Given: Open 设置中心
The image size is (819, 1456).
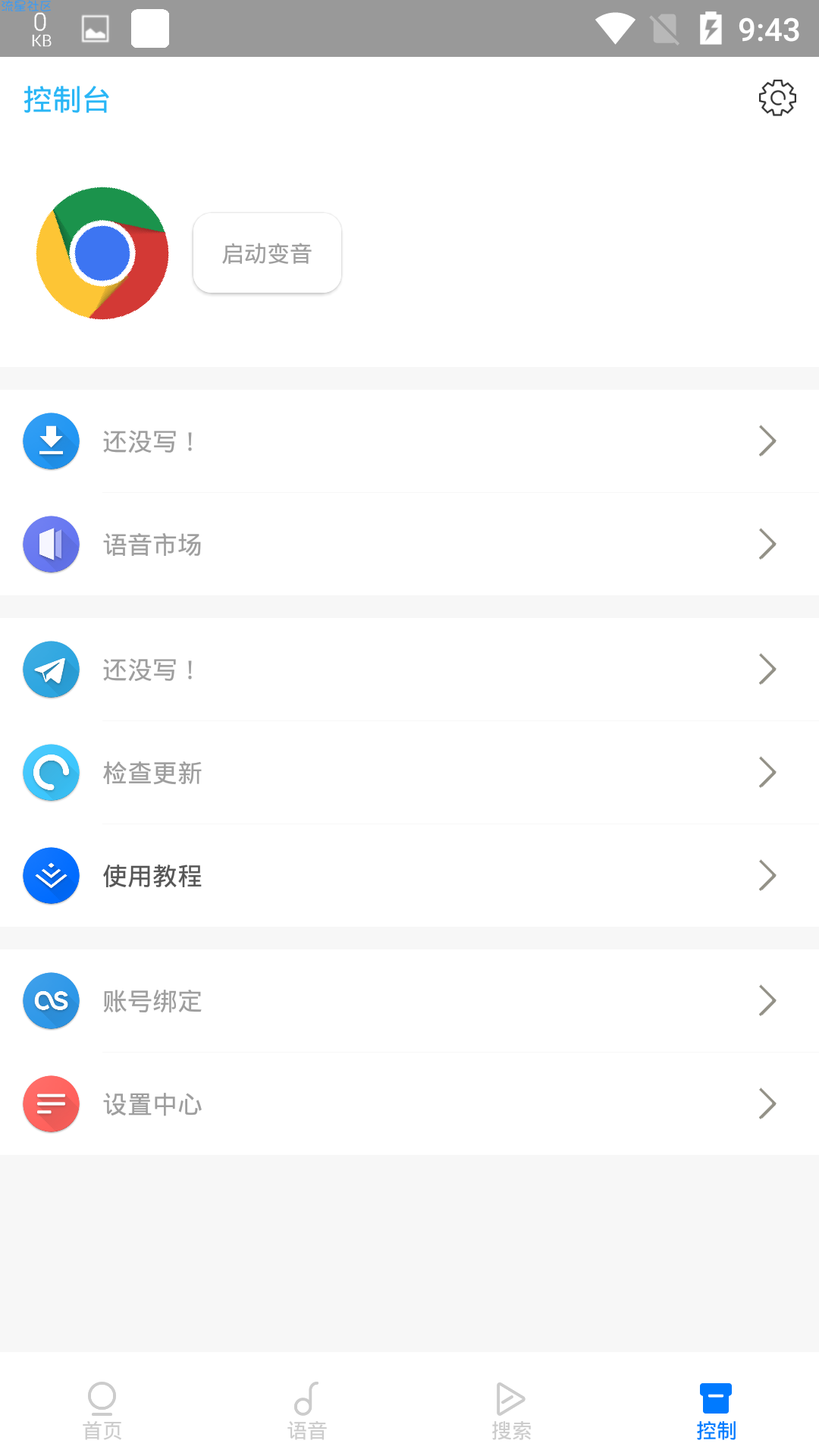Looking at the screenshot, I should point(409,1104).
